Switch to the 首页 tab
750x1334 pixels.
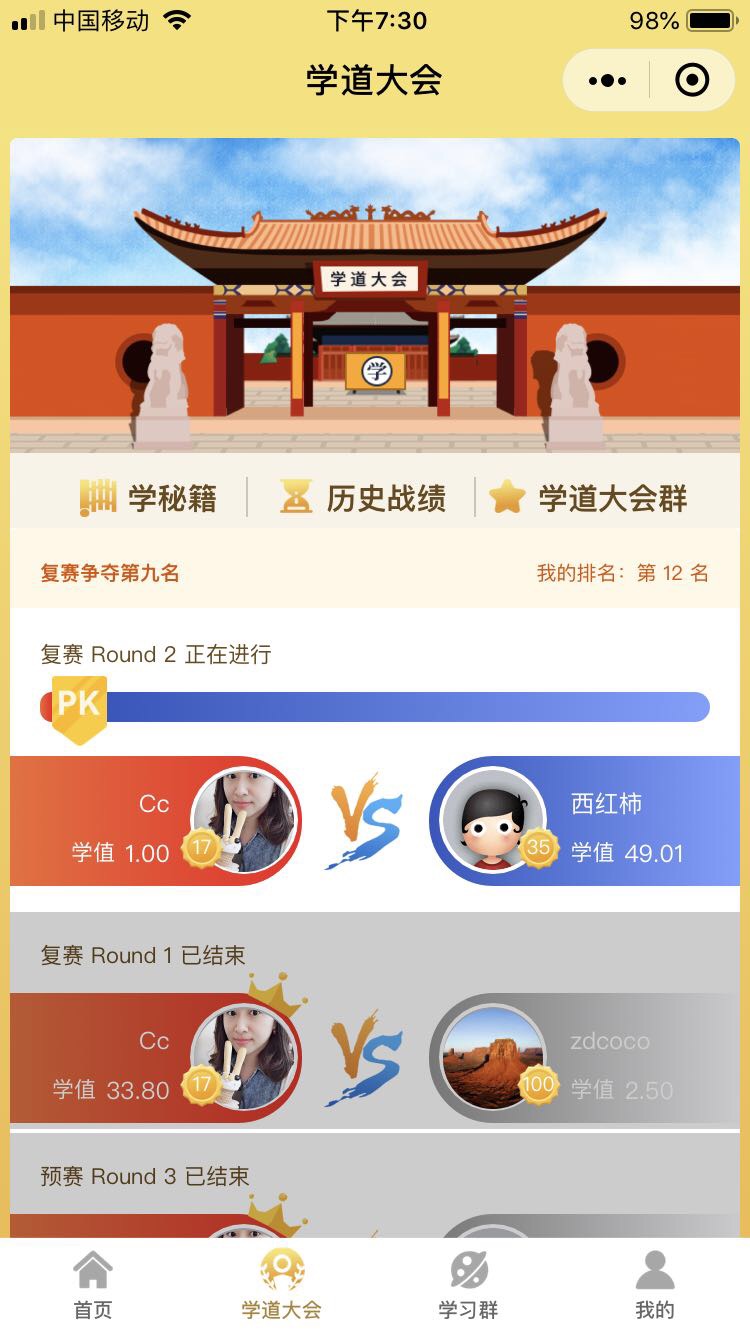pyautogui.click(x=93, y=1286)
